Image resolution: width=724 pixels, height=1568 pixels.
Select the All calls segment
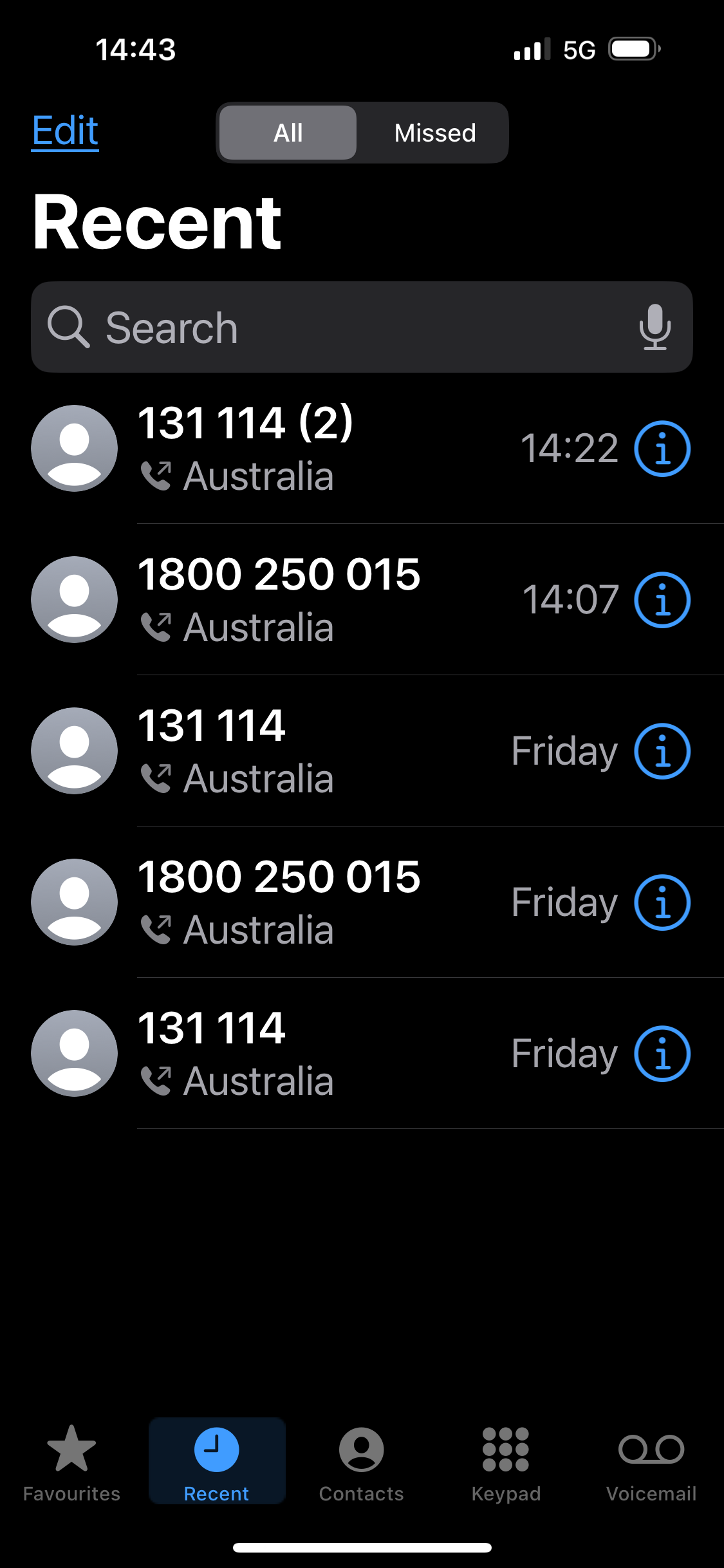pos(288,133)
